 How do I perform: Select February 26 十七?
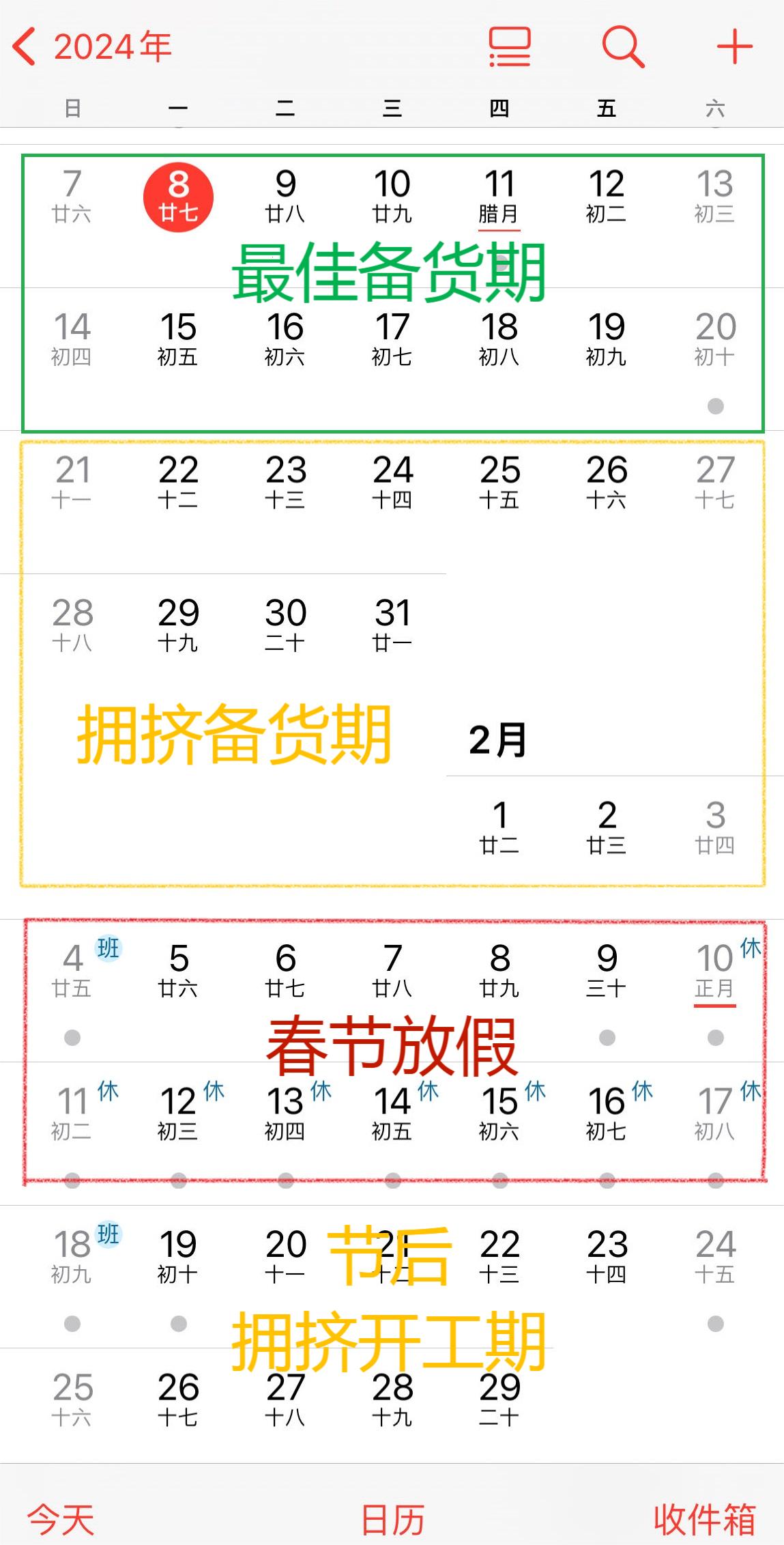[178, 1399]
